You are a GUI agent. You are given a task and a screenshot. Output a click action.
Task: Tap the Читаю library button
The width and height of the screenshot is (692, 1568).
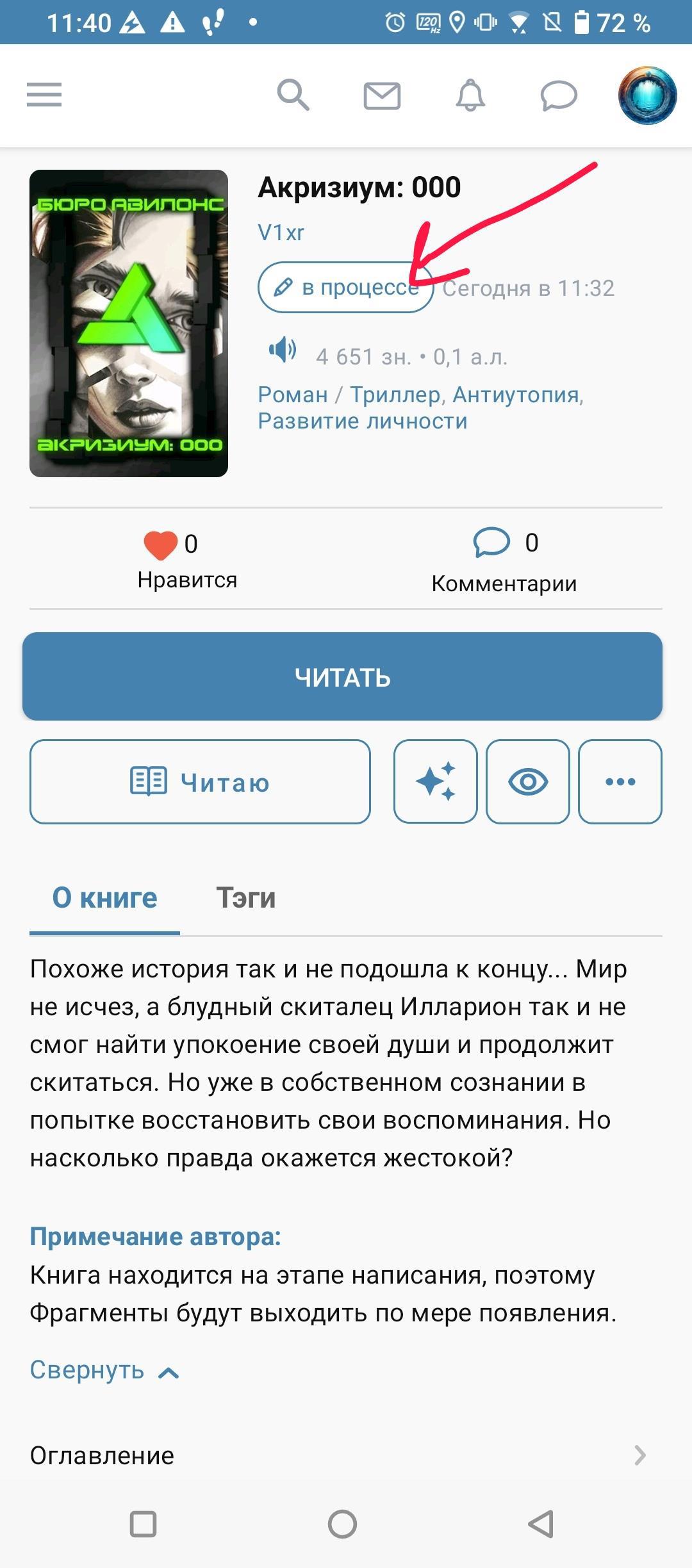point(200,781)
